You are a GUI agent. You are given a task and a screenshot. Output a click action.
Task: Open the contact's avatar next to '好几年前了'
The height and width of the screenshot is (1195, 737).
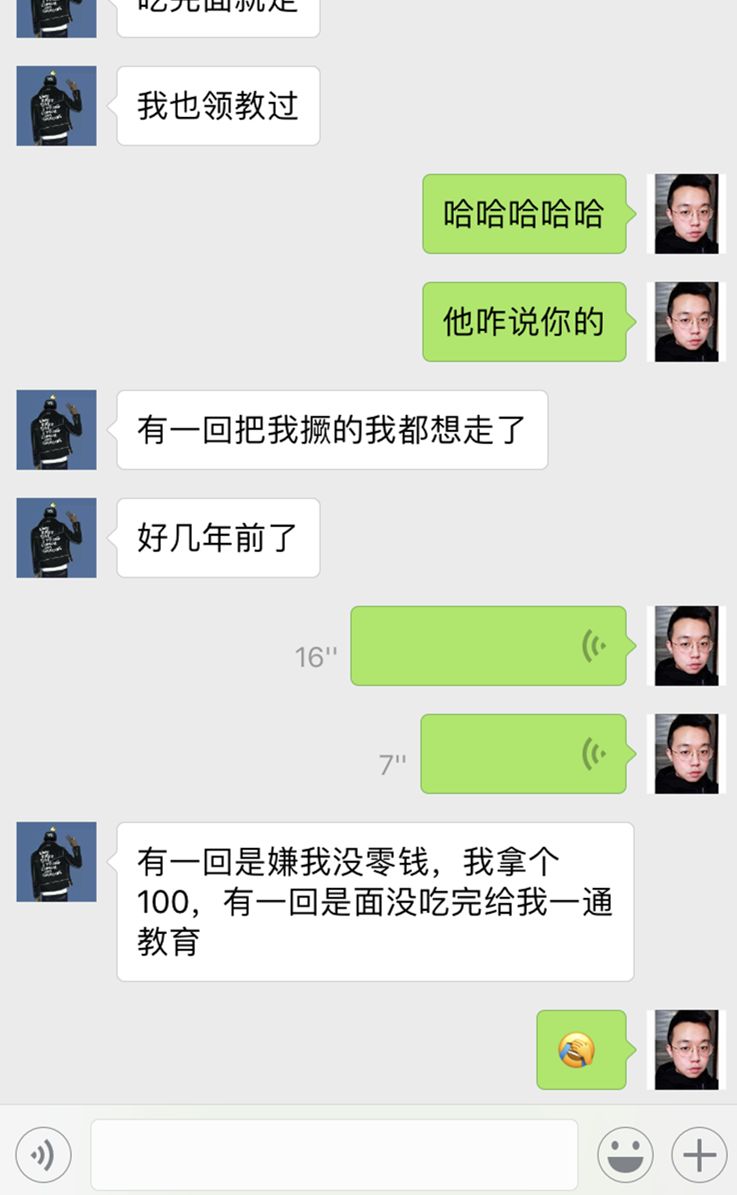[x=55, y=538]
